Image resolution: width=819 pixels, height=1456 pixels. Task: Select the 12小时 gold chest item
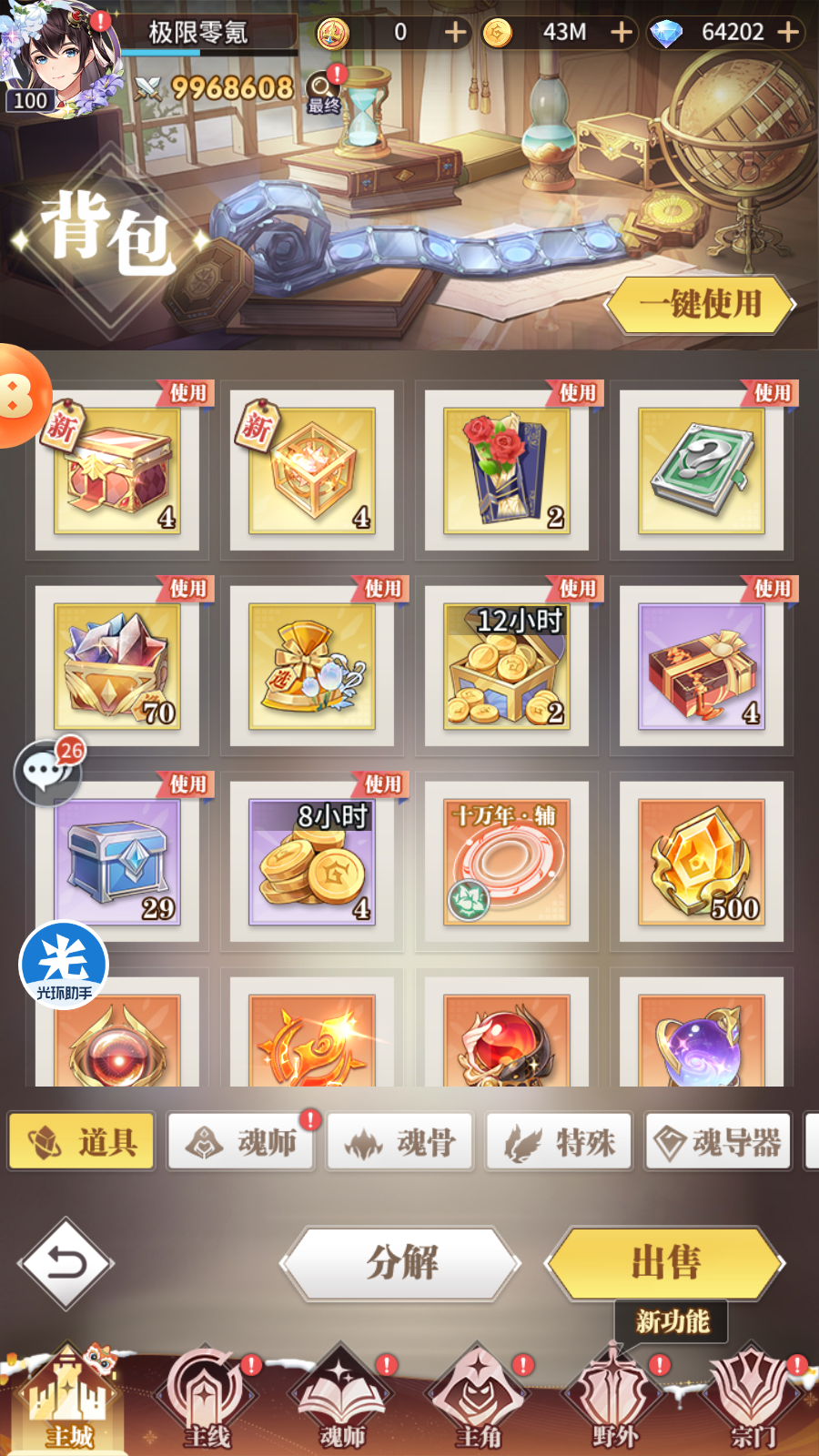click(507, 667)
